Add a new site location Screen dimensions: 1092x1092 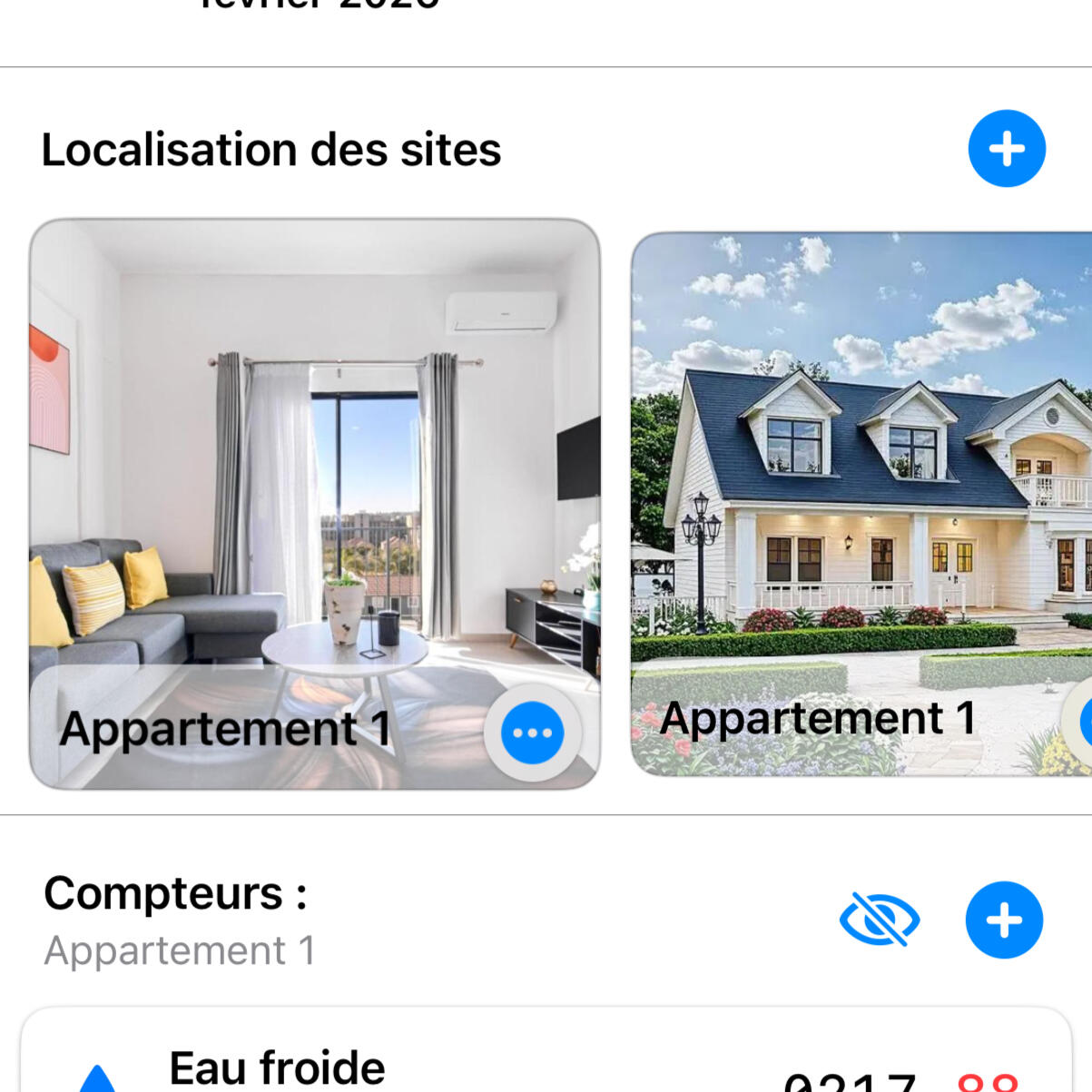(x=1007, y=149)
